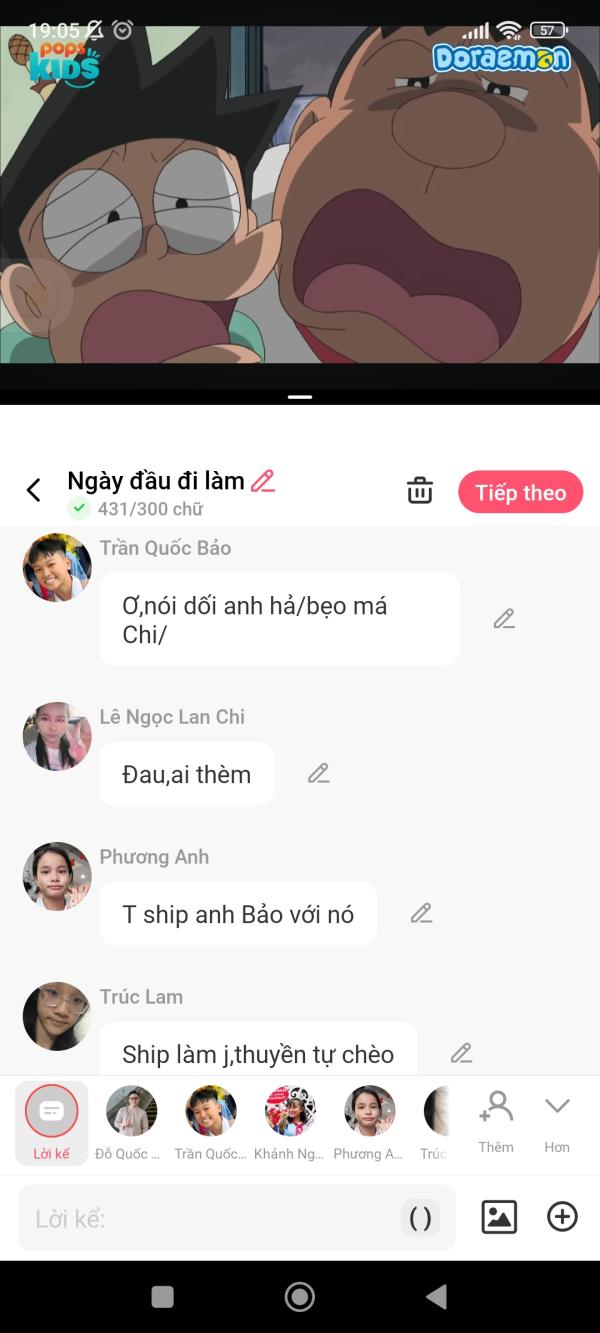Expand more options with Hơn

click(x=557, y=1120)
